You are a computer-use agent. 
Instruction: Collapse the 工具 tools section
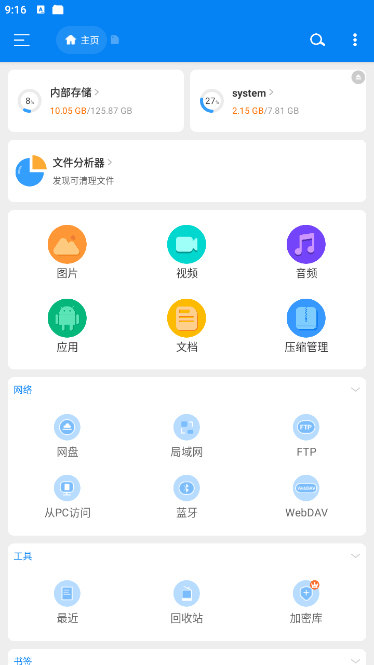355,556
